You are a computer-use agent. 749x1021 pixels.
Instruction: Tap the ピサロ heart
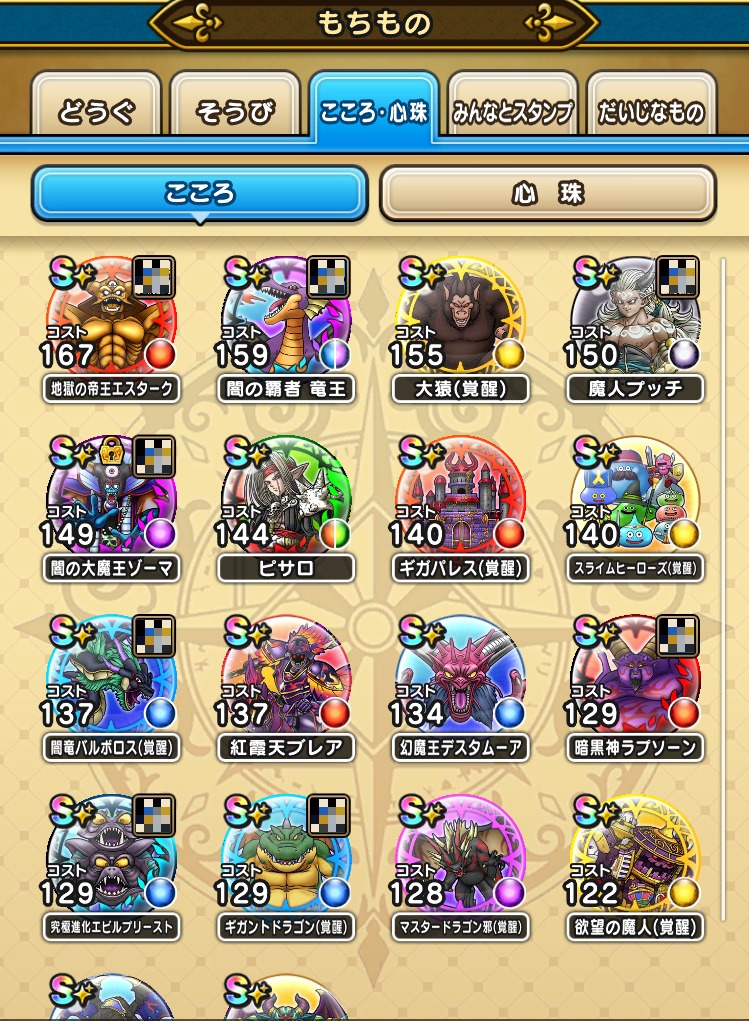click(x=286, y=500)
